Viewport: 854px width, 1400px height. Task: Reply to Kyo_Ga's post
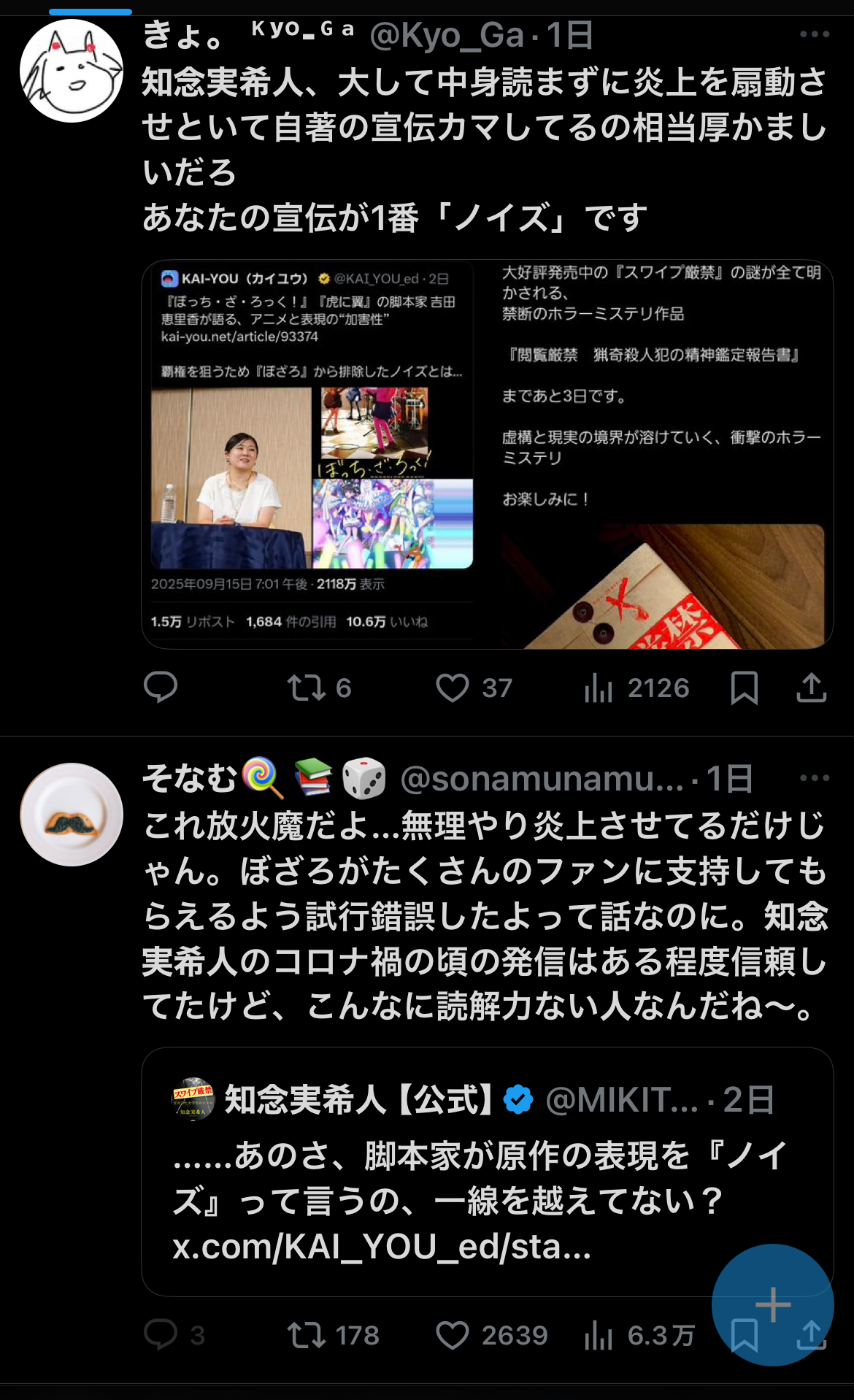(x=161, y=687)
